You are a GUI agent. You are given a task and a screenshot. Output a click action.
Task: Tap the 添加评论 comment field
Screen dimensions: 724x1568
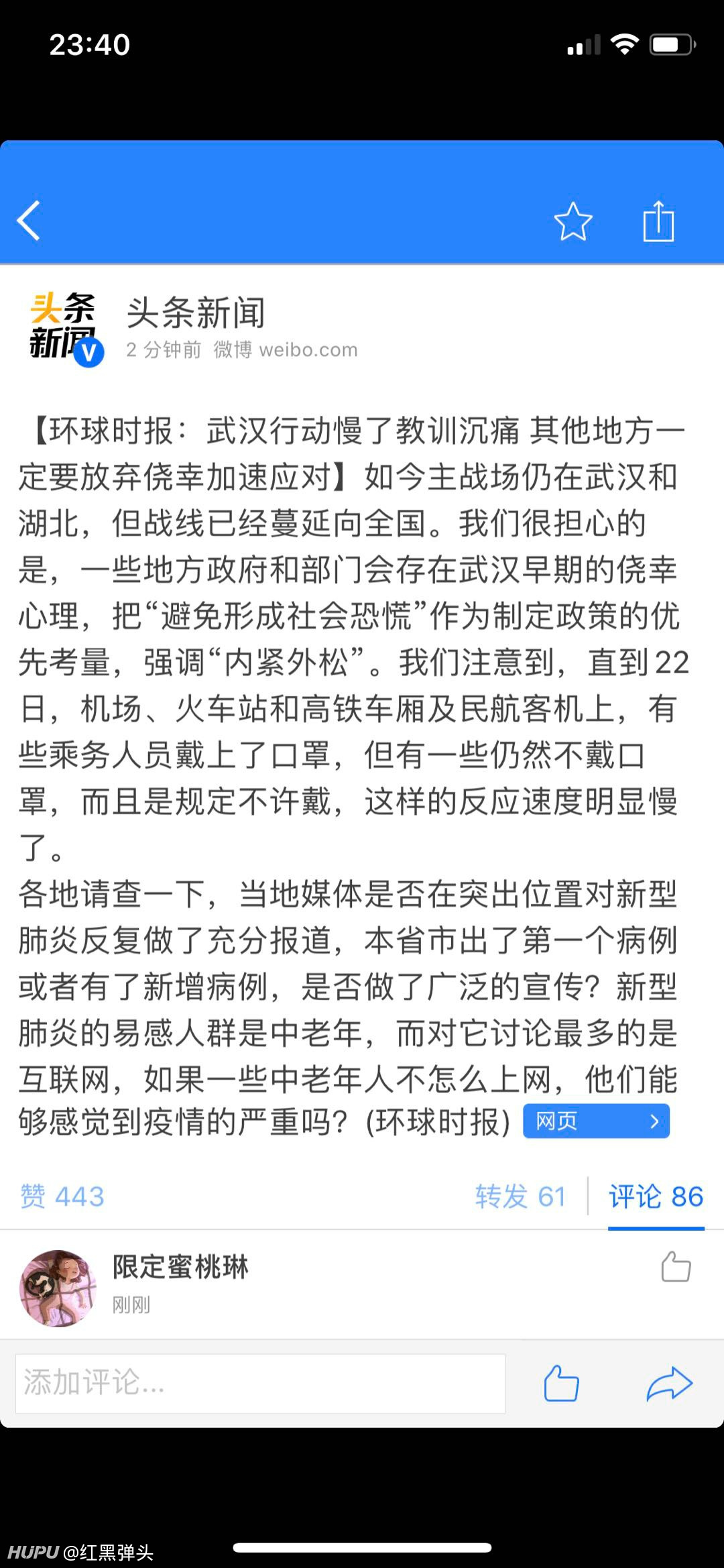261,1384
